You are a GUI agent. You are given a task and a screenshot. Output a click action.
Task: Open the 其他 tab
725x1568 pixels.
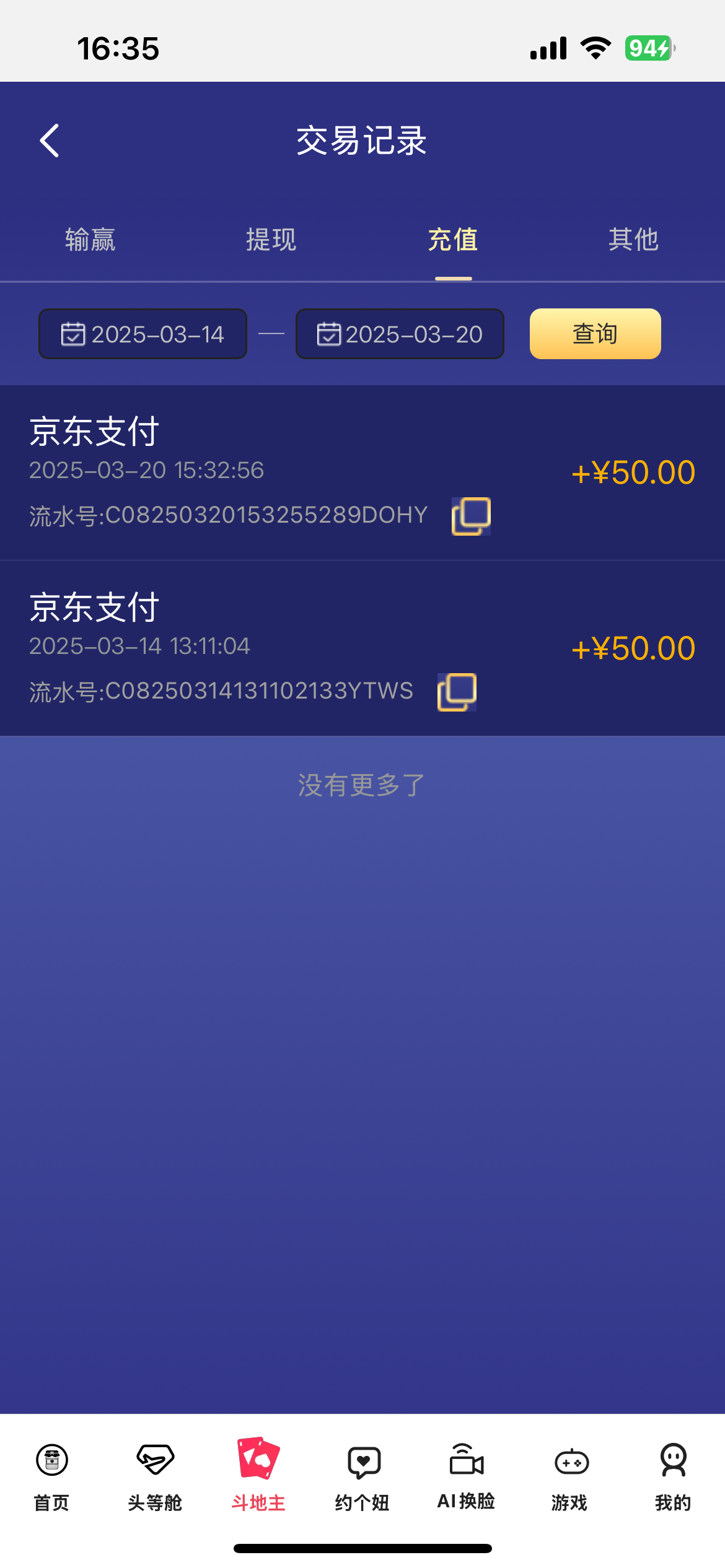click(634, 240)
